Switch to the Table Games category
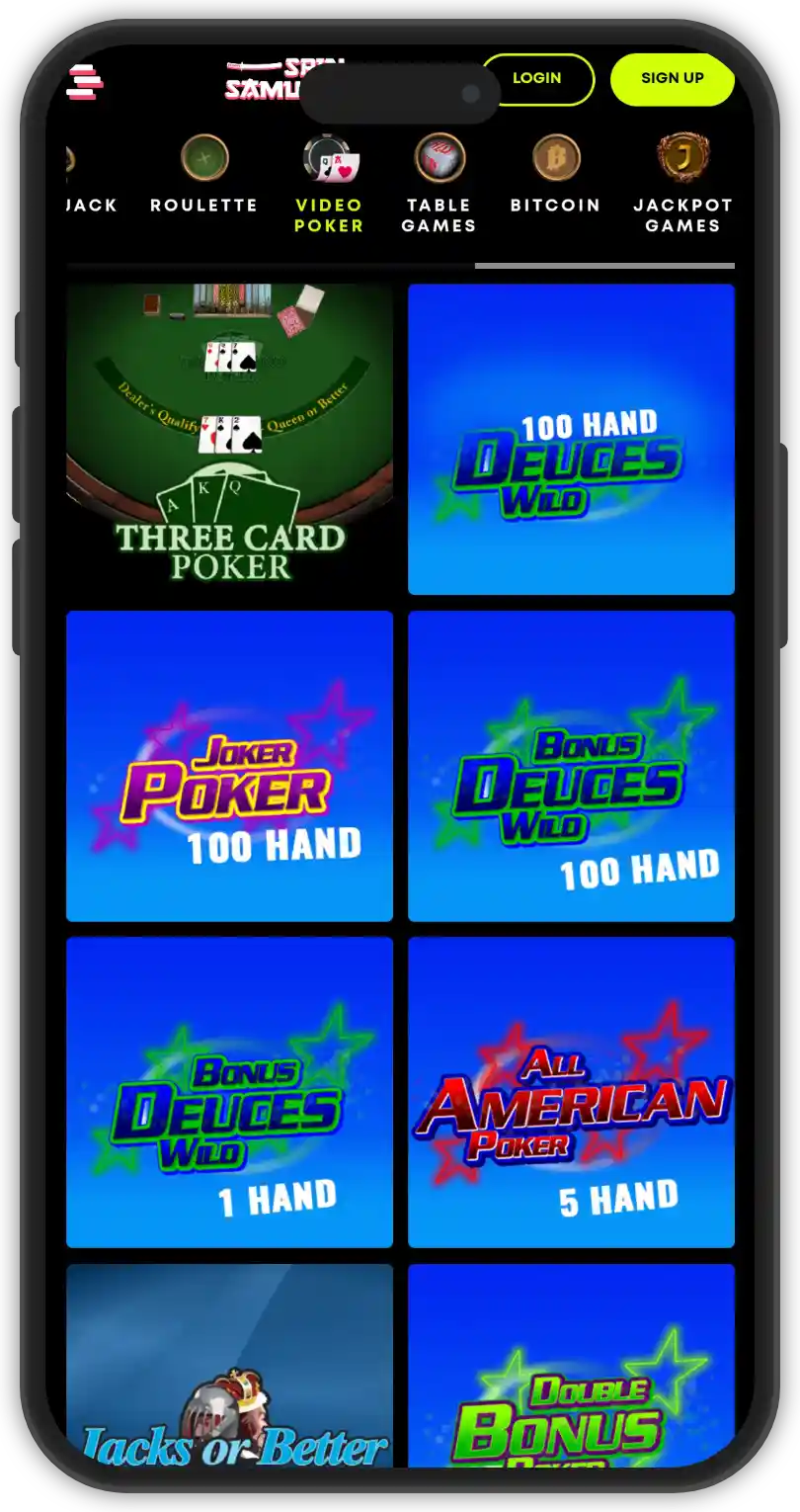The image size is (800, 1512). point(440,184)
